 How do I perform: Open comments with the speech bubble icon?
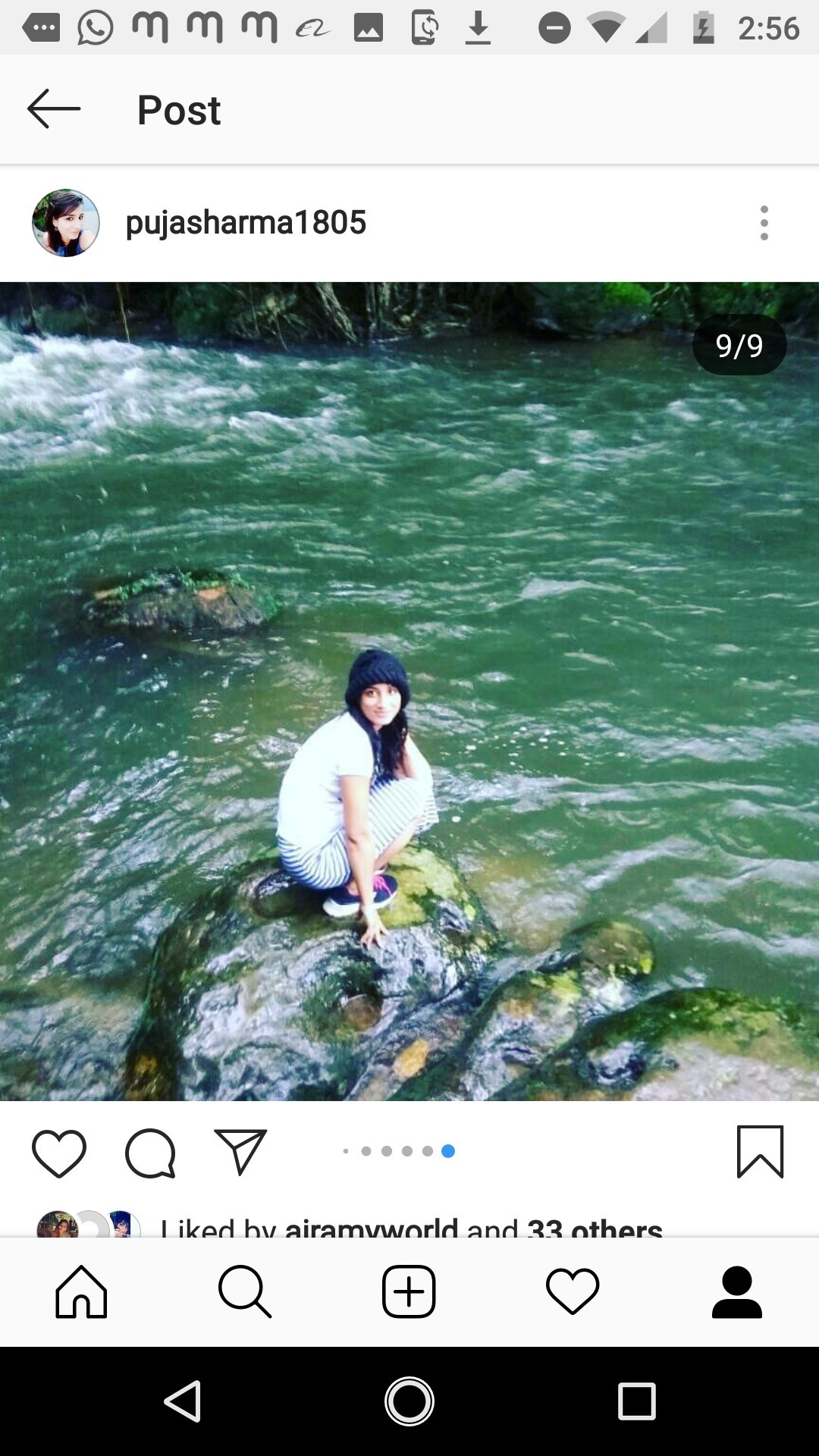(150, 1153)
